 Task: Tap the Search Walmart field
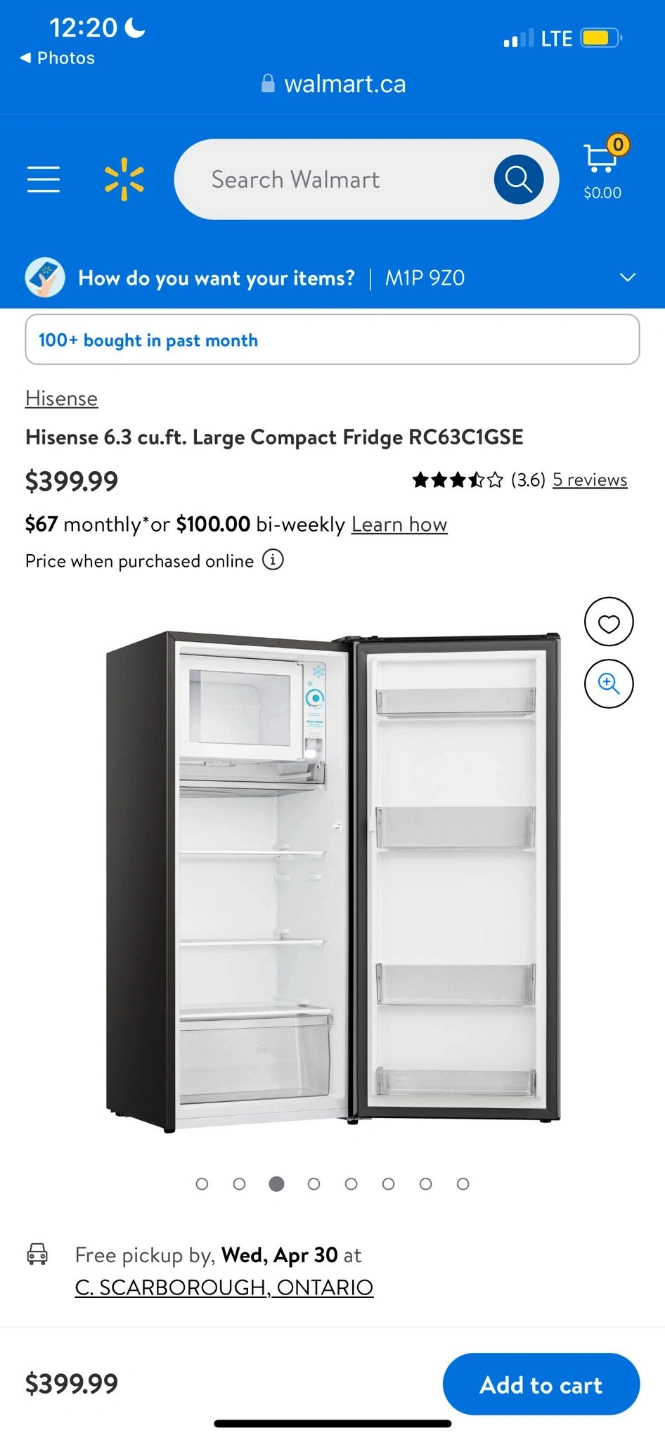(330, 180)
